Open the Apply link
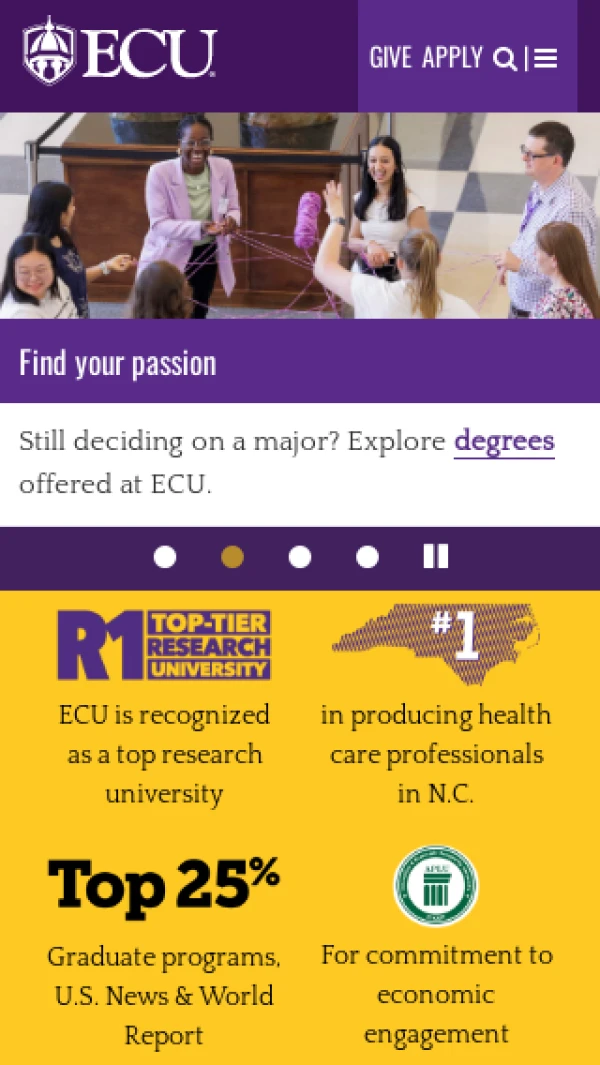 [452, 58]
